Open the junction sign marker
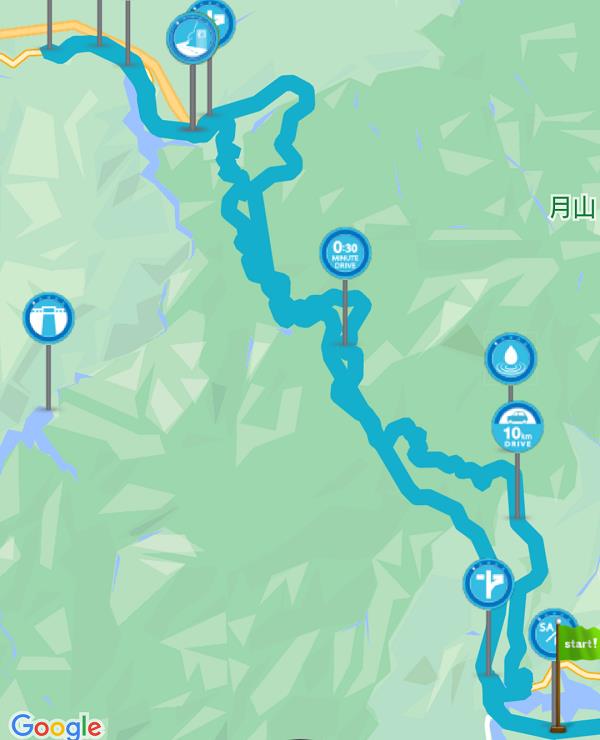Image resolution: width=600 pixels, height=740 pixels. (x=488, y=584)
